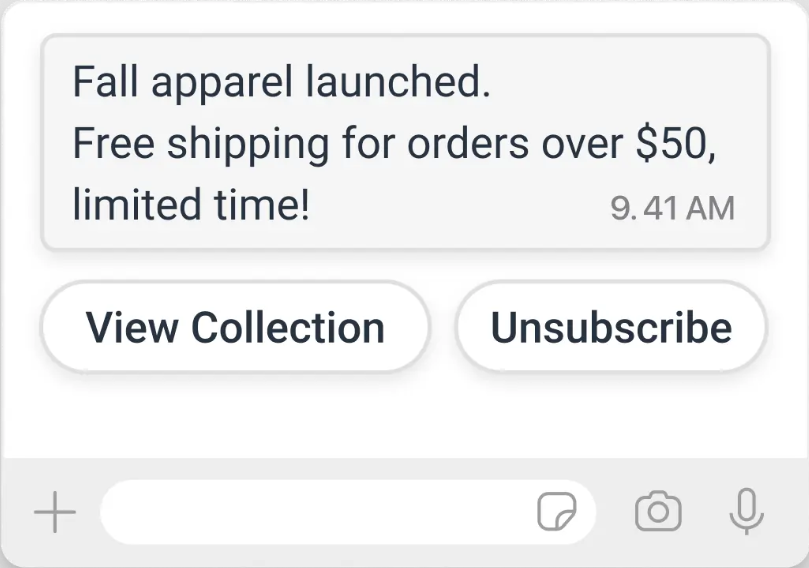809x568 pixels.
Task: Open the sticker picker icon
Action: [x=557, y=513]
